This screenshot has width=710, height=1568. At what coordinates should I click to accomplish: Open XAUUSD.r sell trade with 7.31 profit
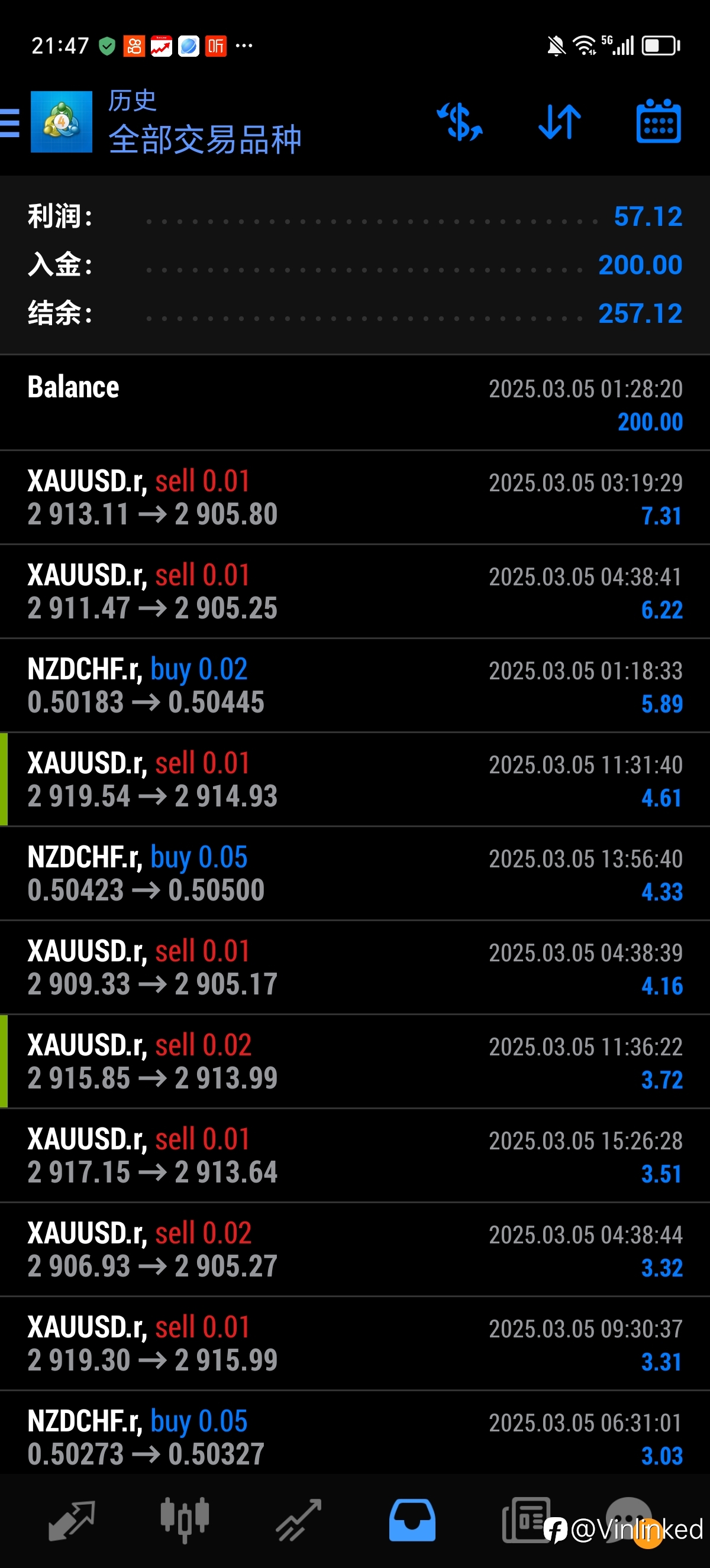point(355,498)
